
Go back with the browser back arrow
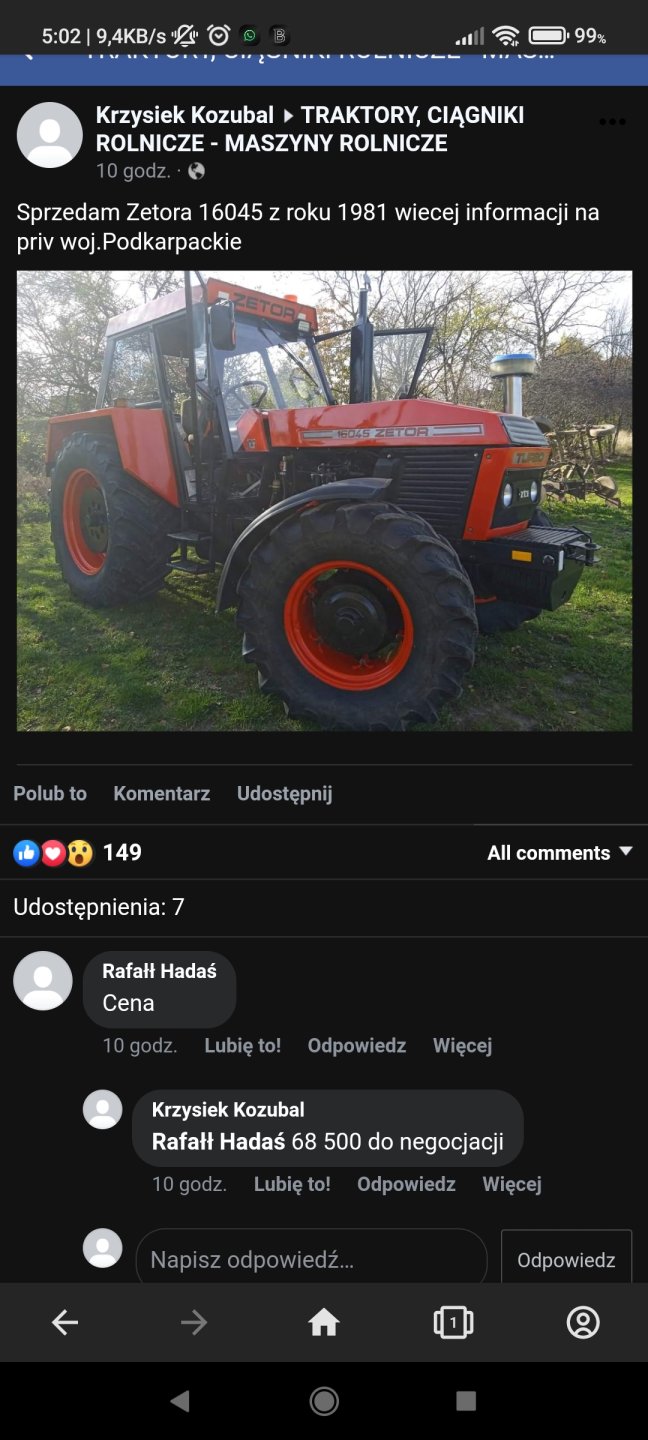tap(65, 1323)
